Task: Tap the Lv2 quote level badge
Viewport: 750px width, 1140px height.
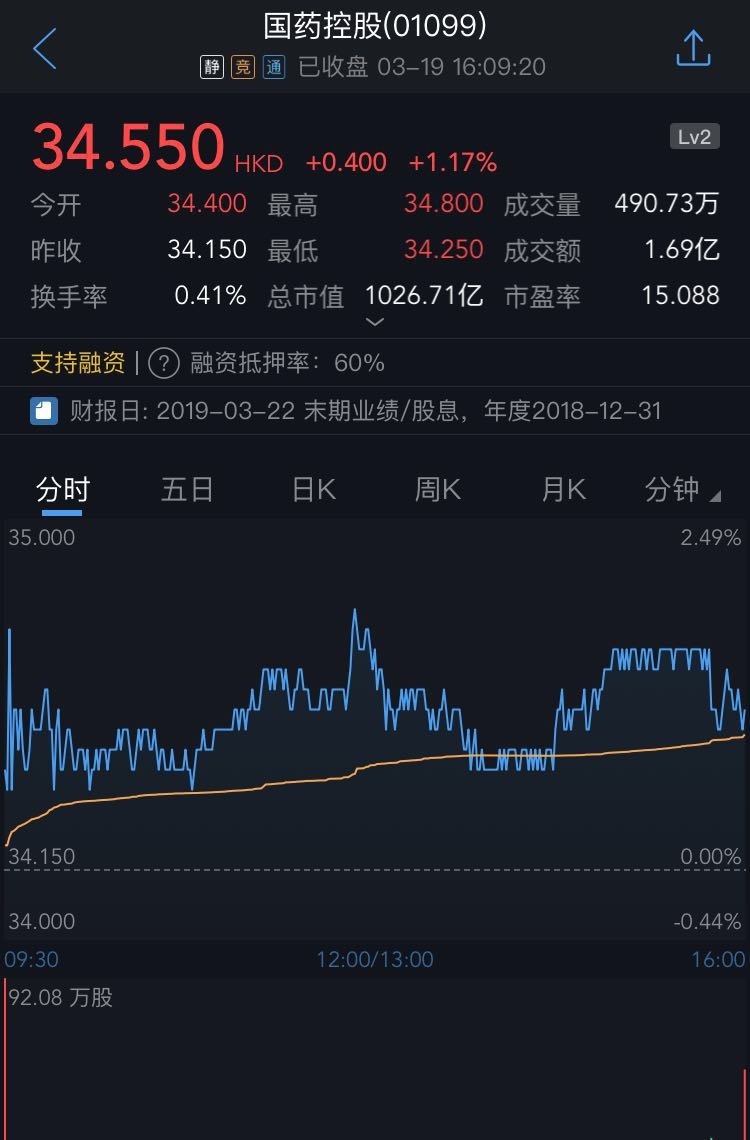Action: coord(694,137)
